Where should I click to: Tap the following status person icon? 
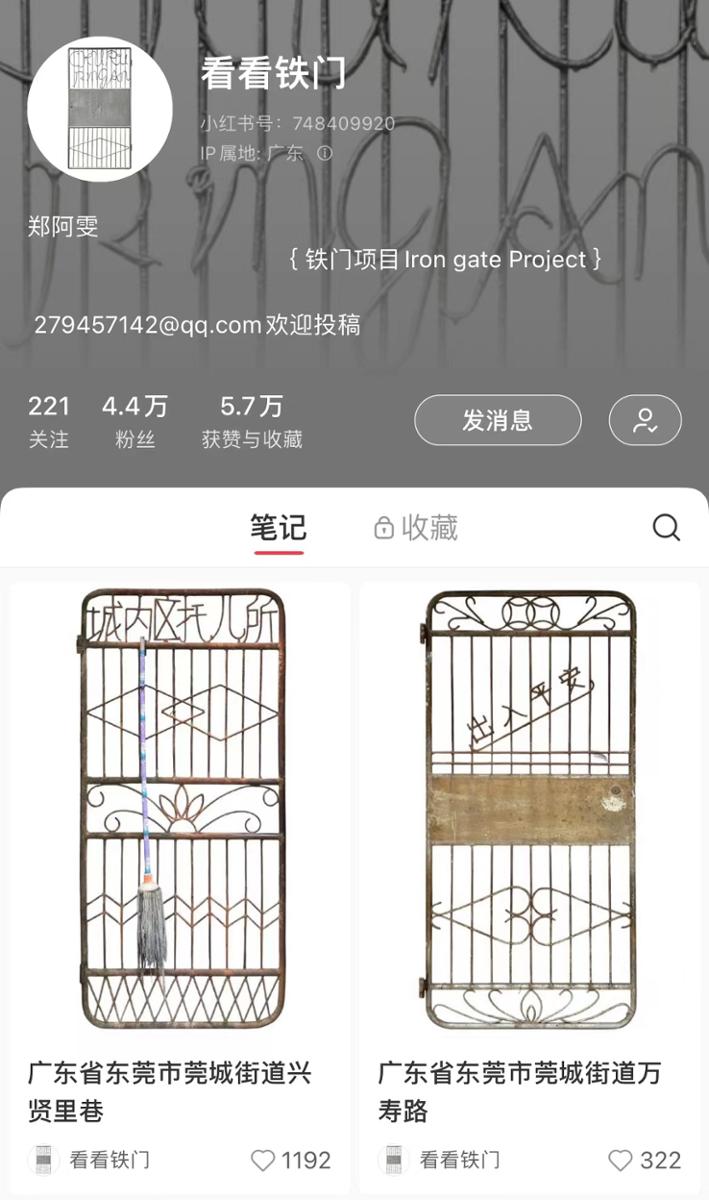645,420
